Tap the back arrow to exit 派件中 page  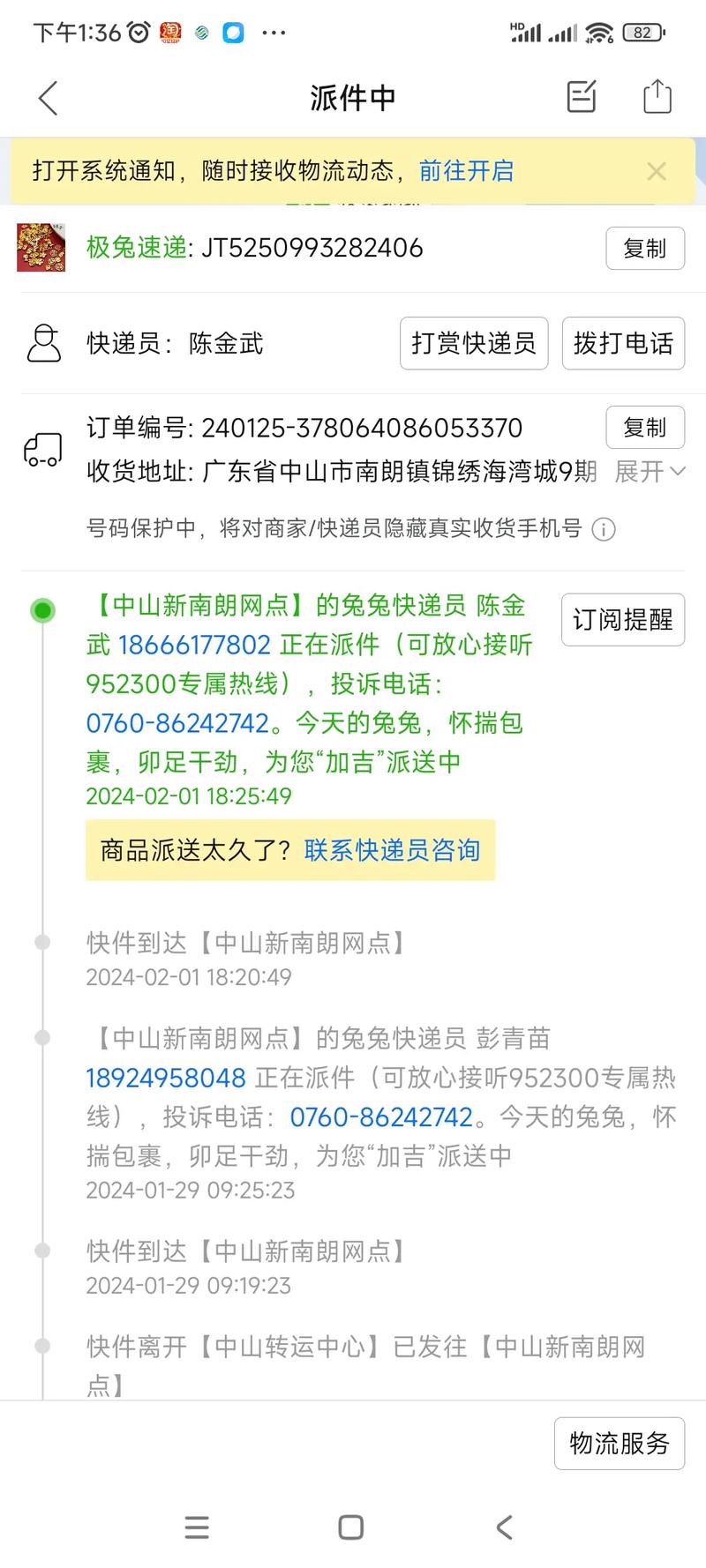tap(46, 98)
